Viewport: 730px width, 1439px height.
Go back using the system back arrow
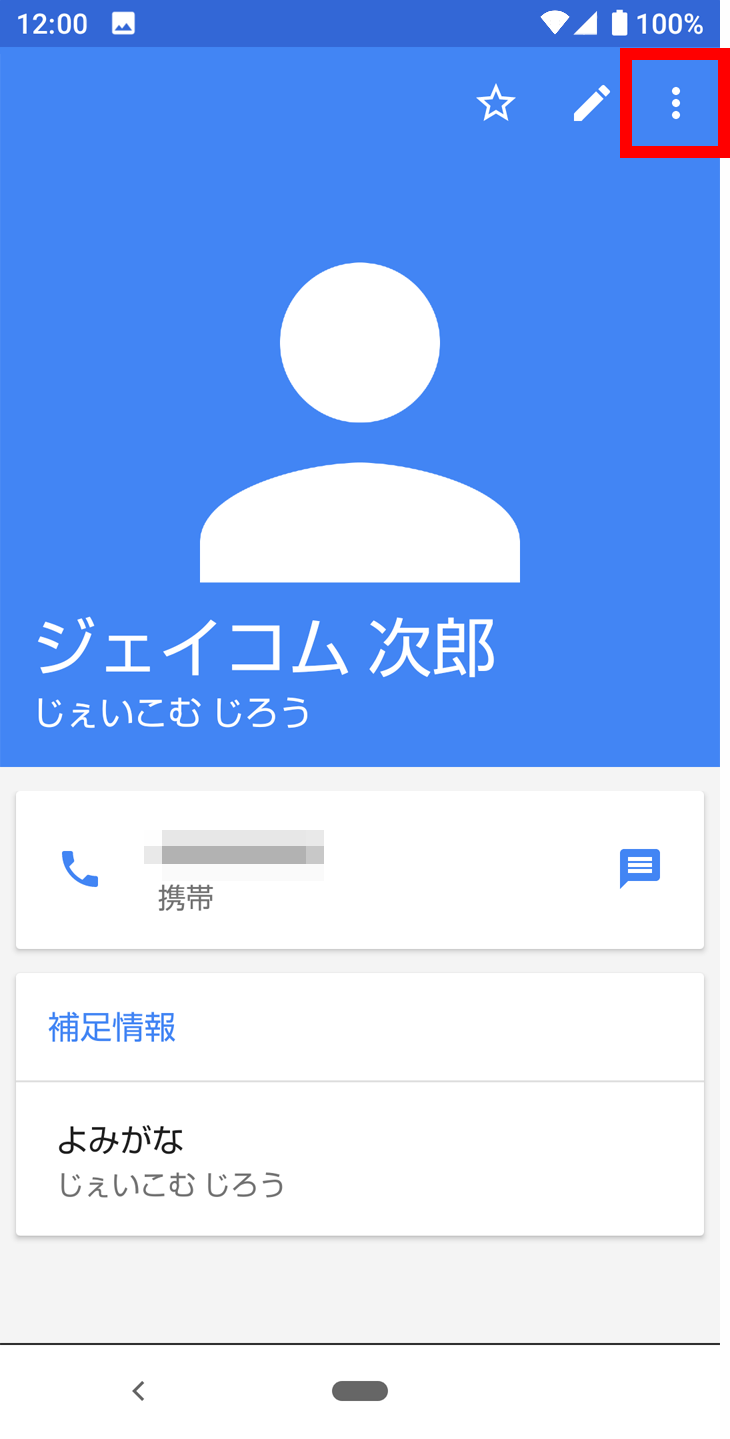pos(139,1390)
